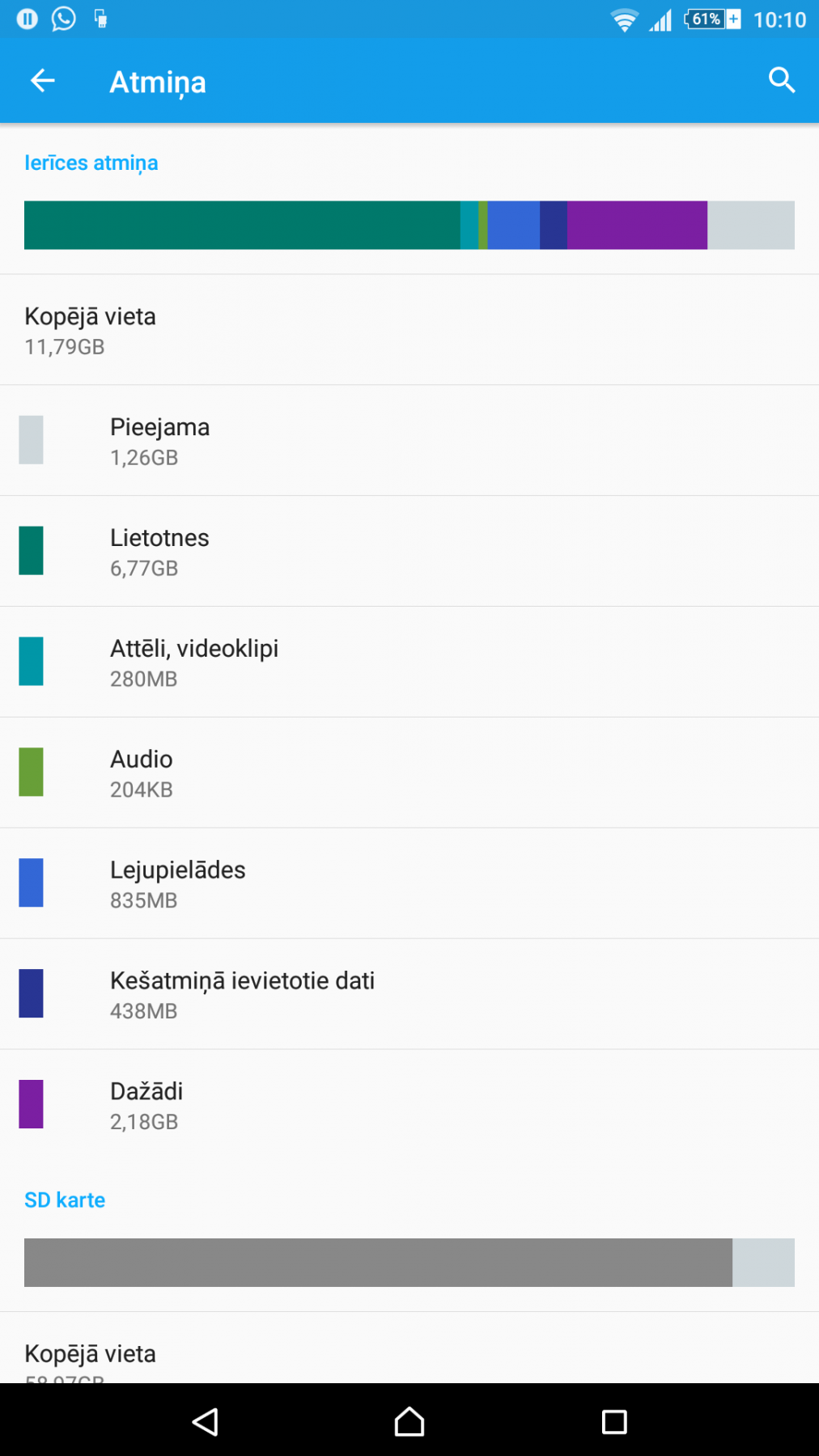Image resolution: width=819 pixels, height=1456 pixels.
Task: Open the Dažādi storage row
Action: pos(409,1106)
